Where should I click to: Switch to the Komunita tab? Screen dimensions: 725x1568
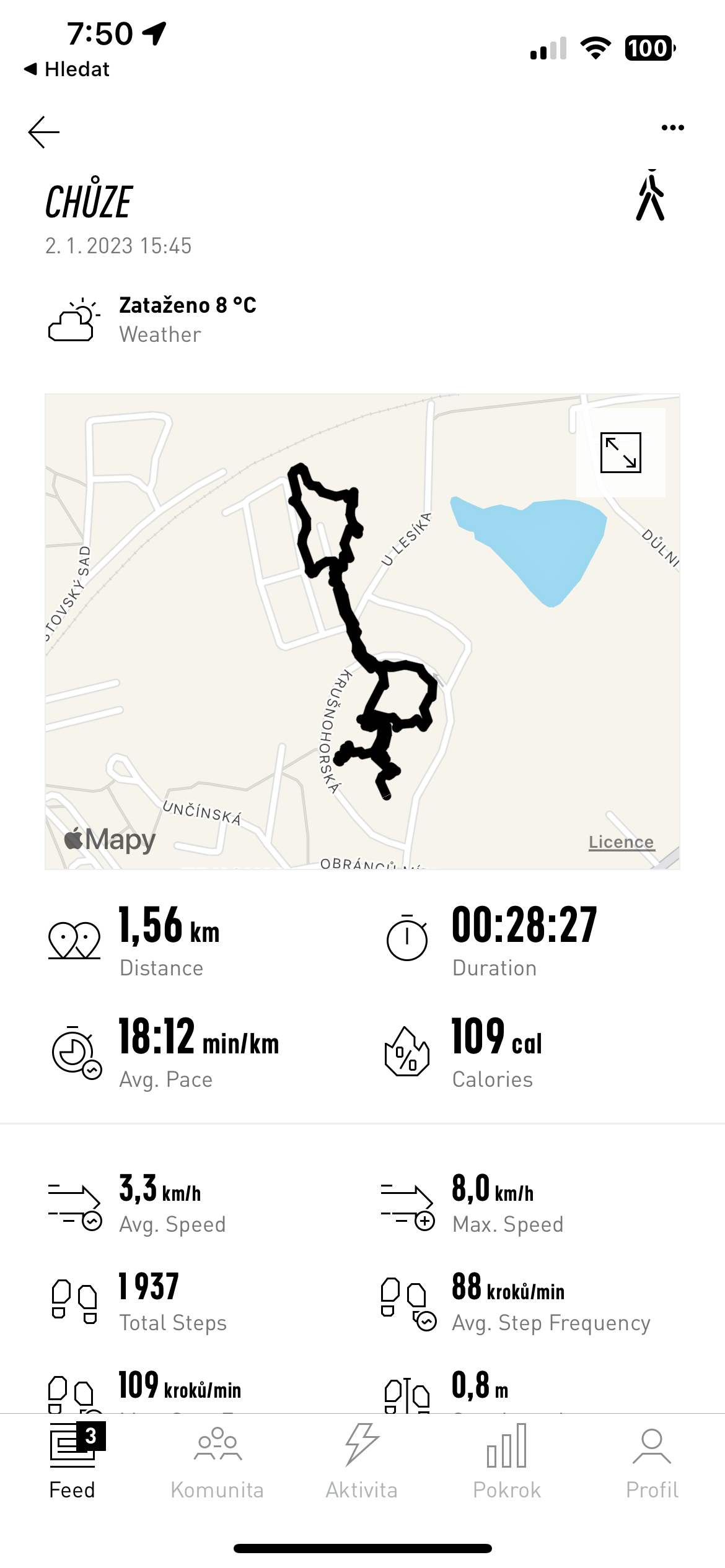(x=217, y=1461)
